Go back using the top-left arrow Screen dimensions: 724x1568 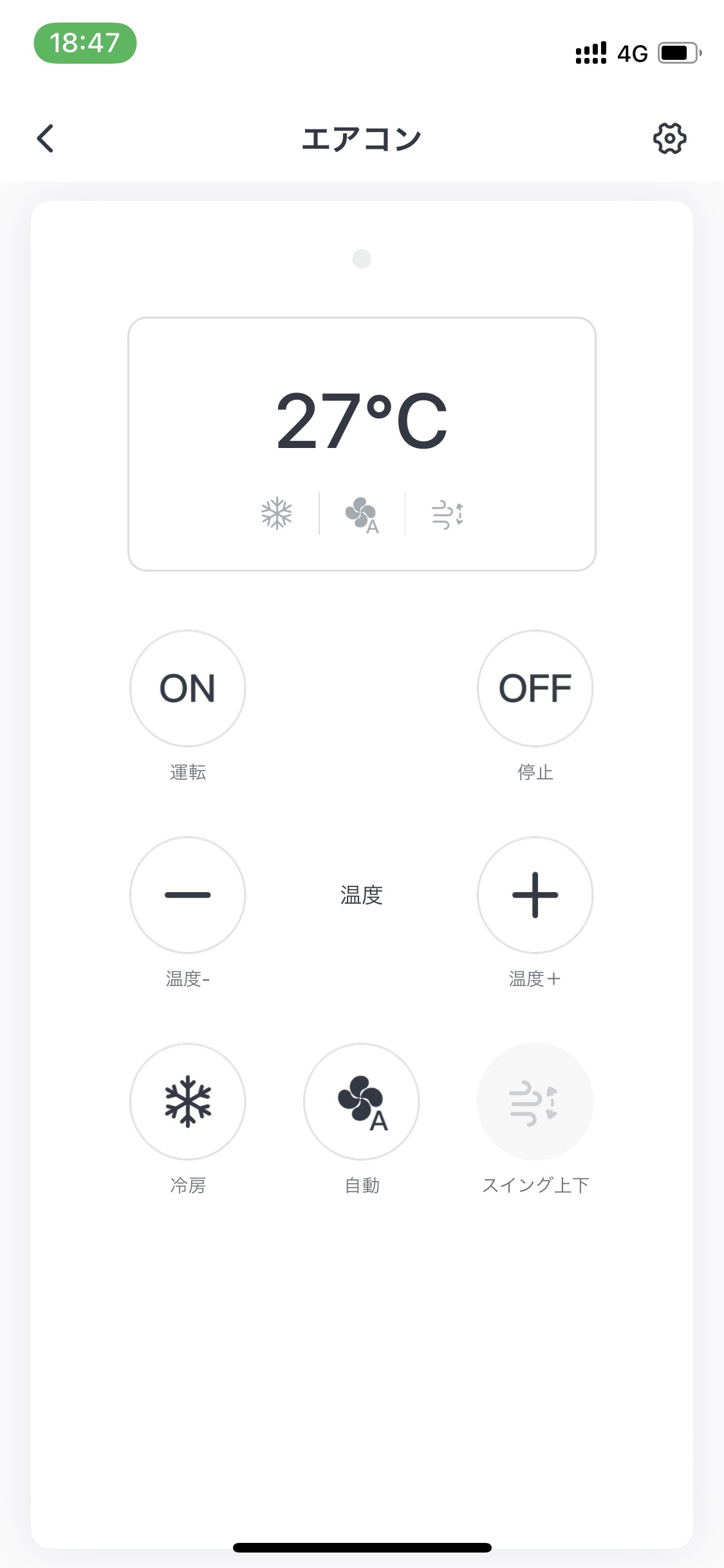(x=45, y=138)
